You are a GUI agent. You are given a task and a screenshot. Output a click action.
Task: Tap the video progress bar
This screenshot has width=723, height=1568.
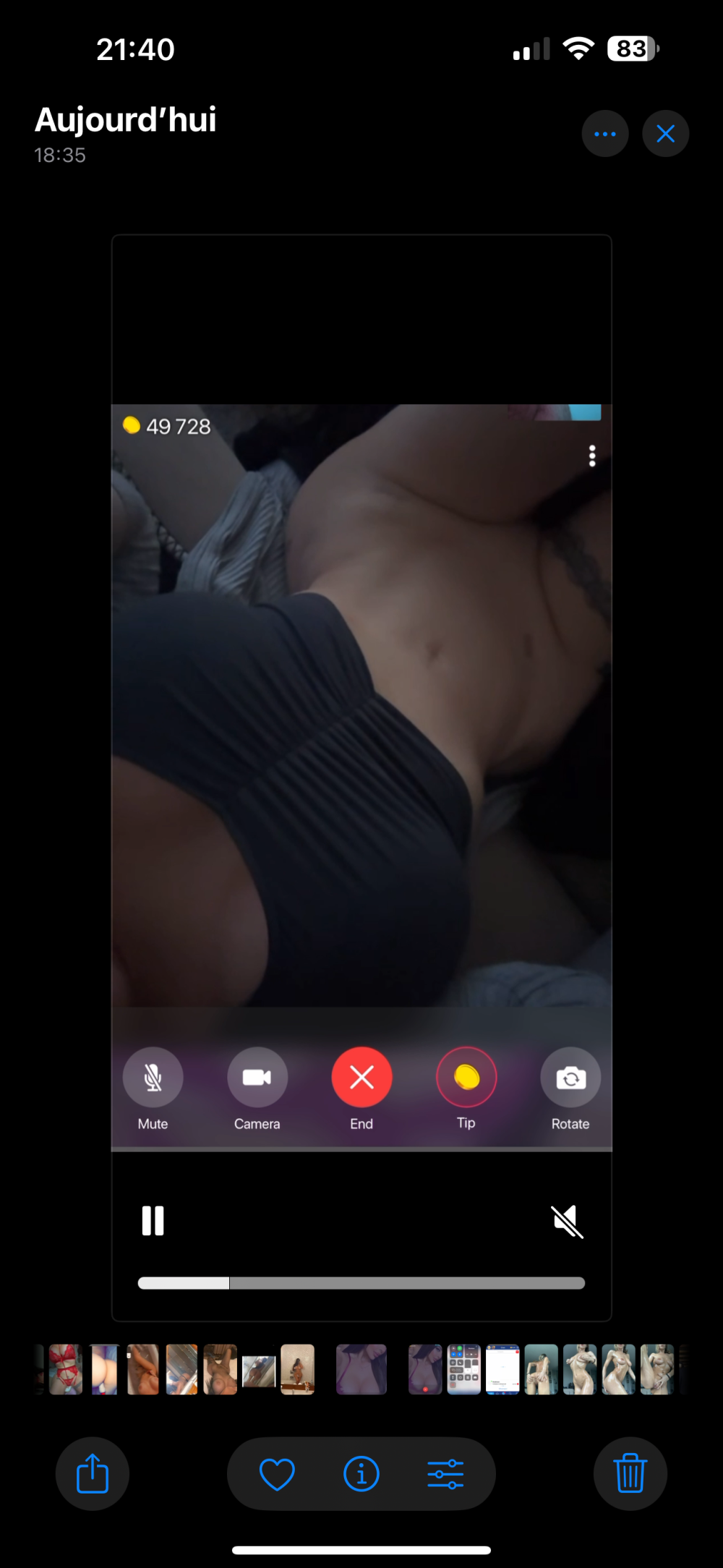point(361,1283)
